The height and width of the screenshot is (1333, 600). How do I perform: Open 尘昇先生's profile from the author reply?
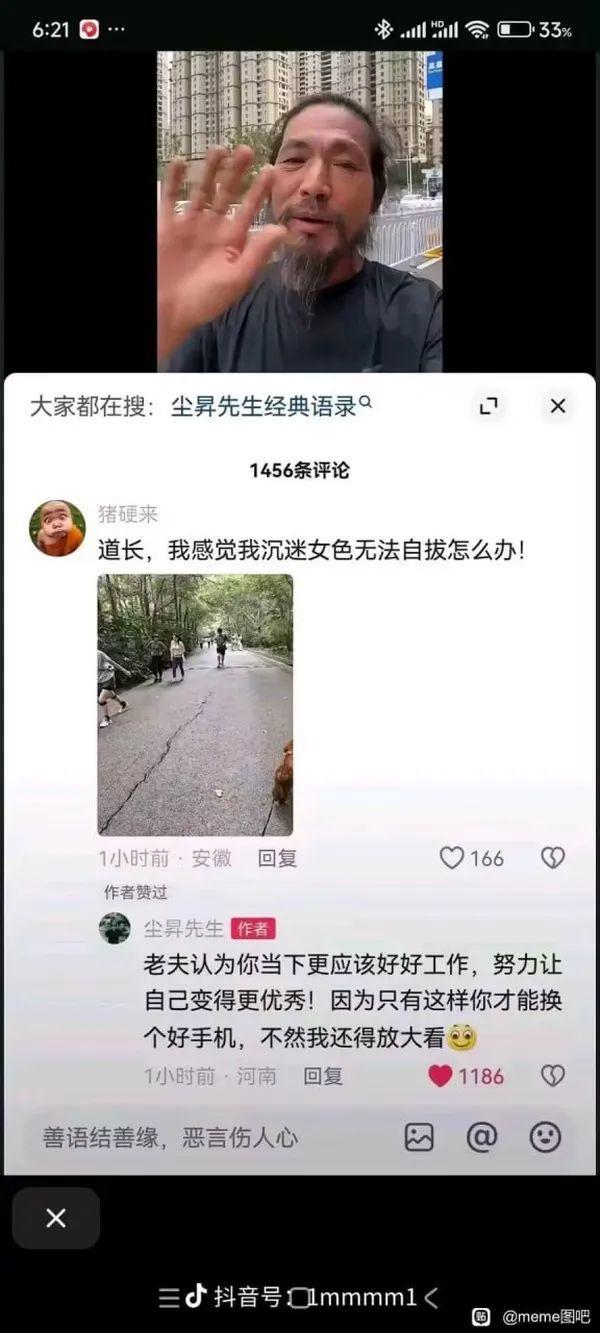[114, 928]
